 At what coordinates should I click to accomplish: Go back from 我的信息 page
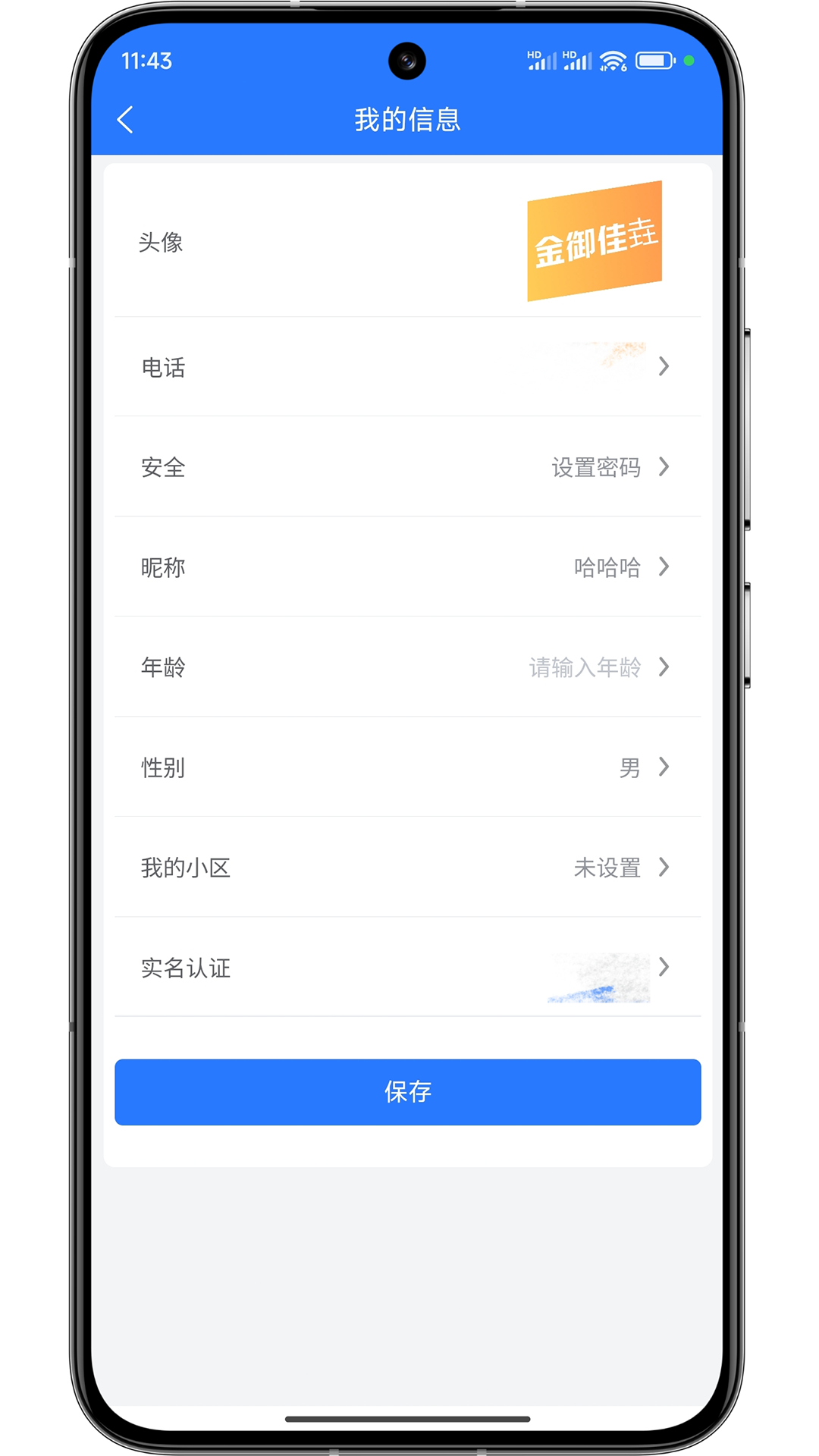(x=126, y=120)
